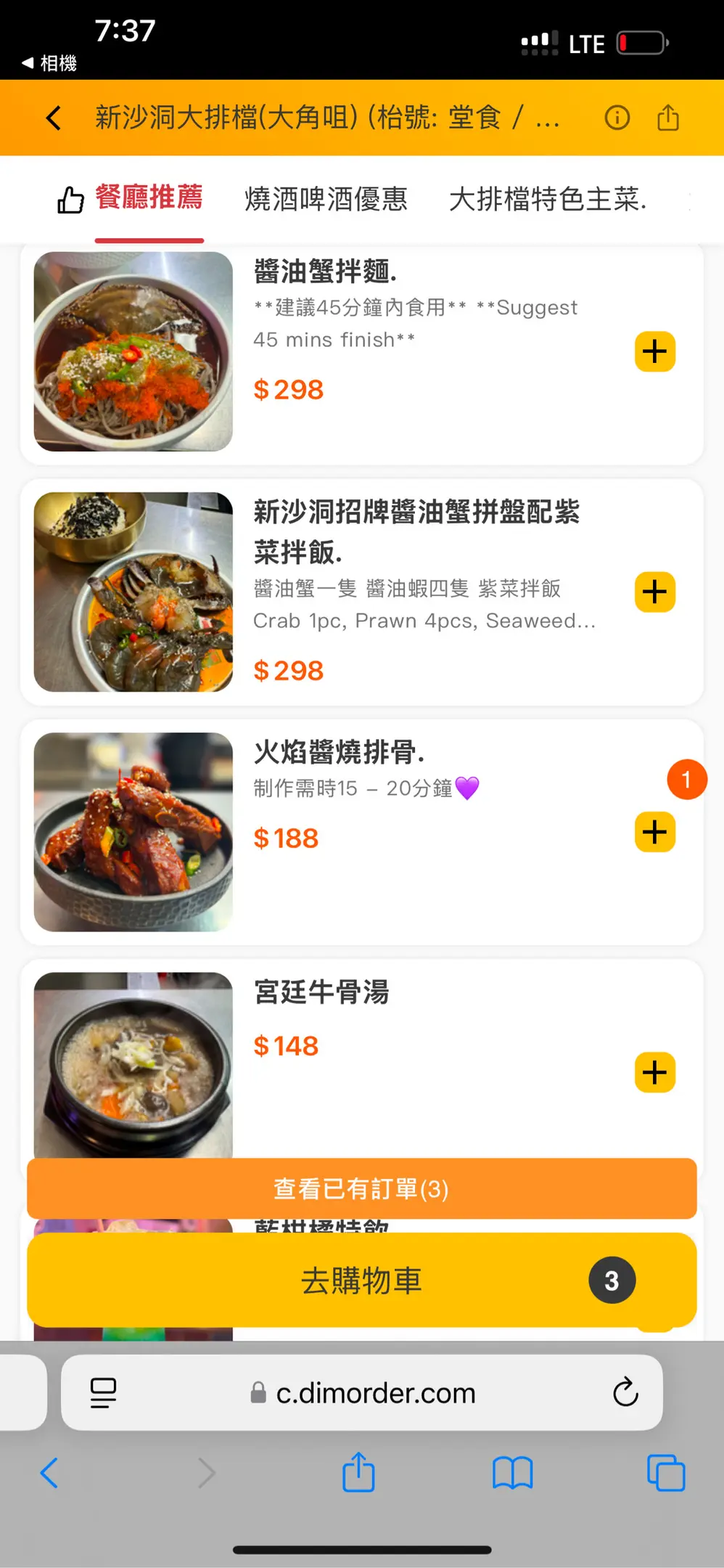View existing orders via 查看已有訂單
Image resolution: width=724 pixels, height=1568 pixels.
coord(361,1189)
